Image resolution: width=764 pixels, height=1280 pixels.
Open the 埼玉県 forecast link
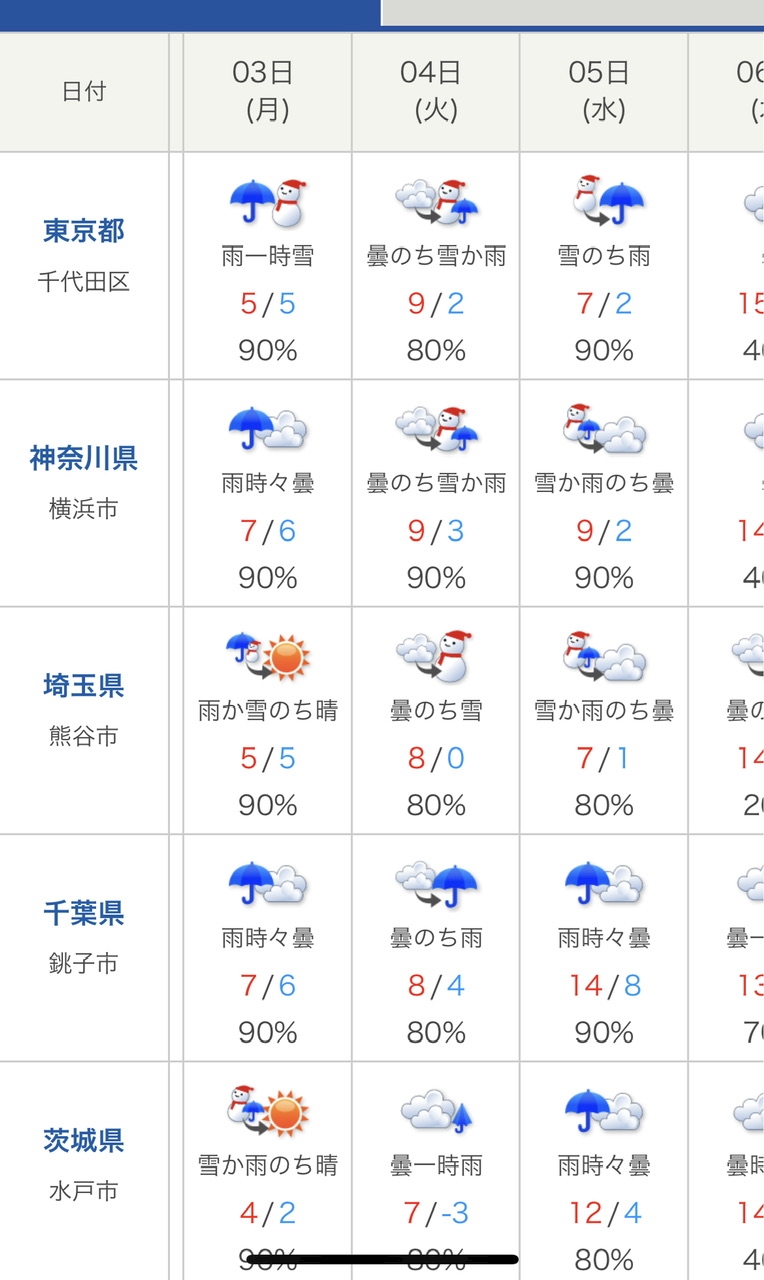[84, 686]
